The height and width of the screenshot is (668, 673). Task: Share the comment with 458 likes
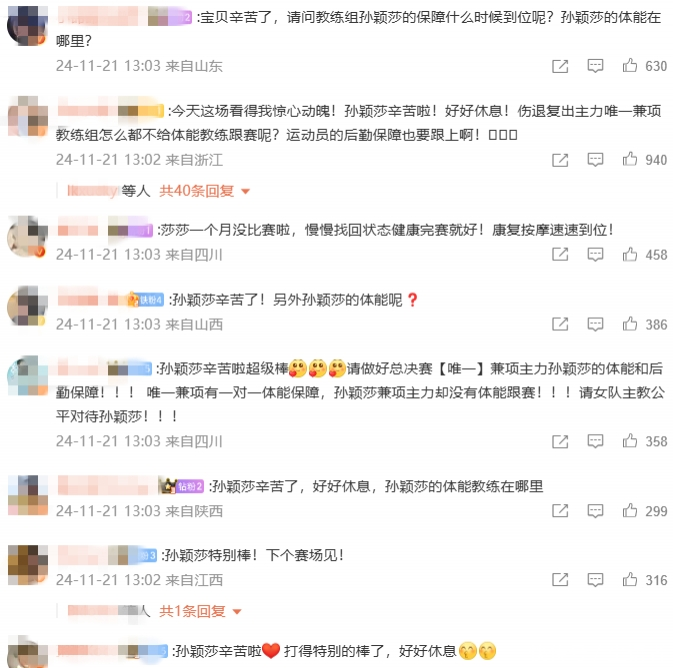point(560,255)
